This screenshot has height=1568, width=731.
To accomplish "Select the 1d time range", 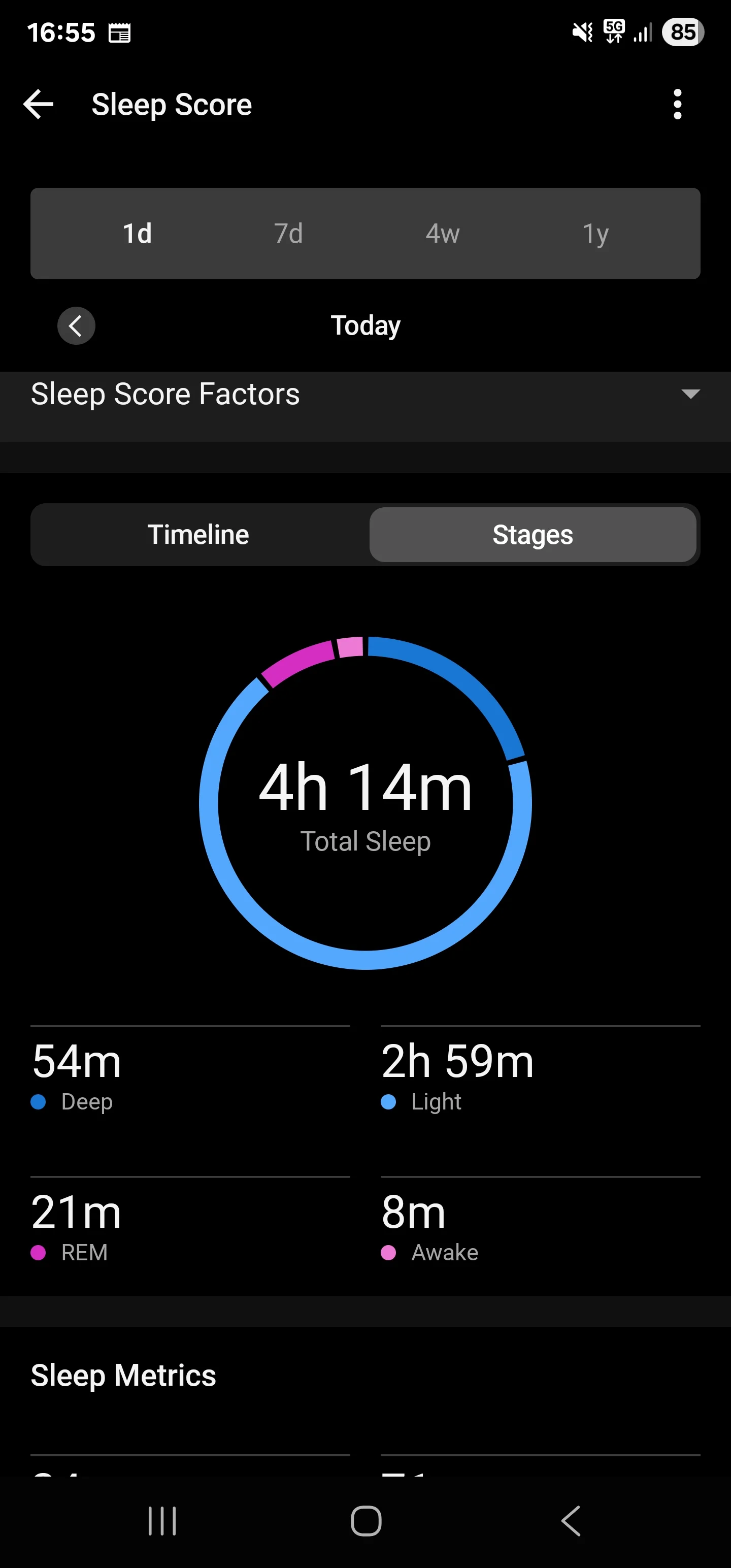I will [137, 233].
